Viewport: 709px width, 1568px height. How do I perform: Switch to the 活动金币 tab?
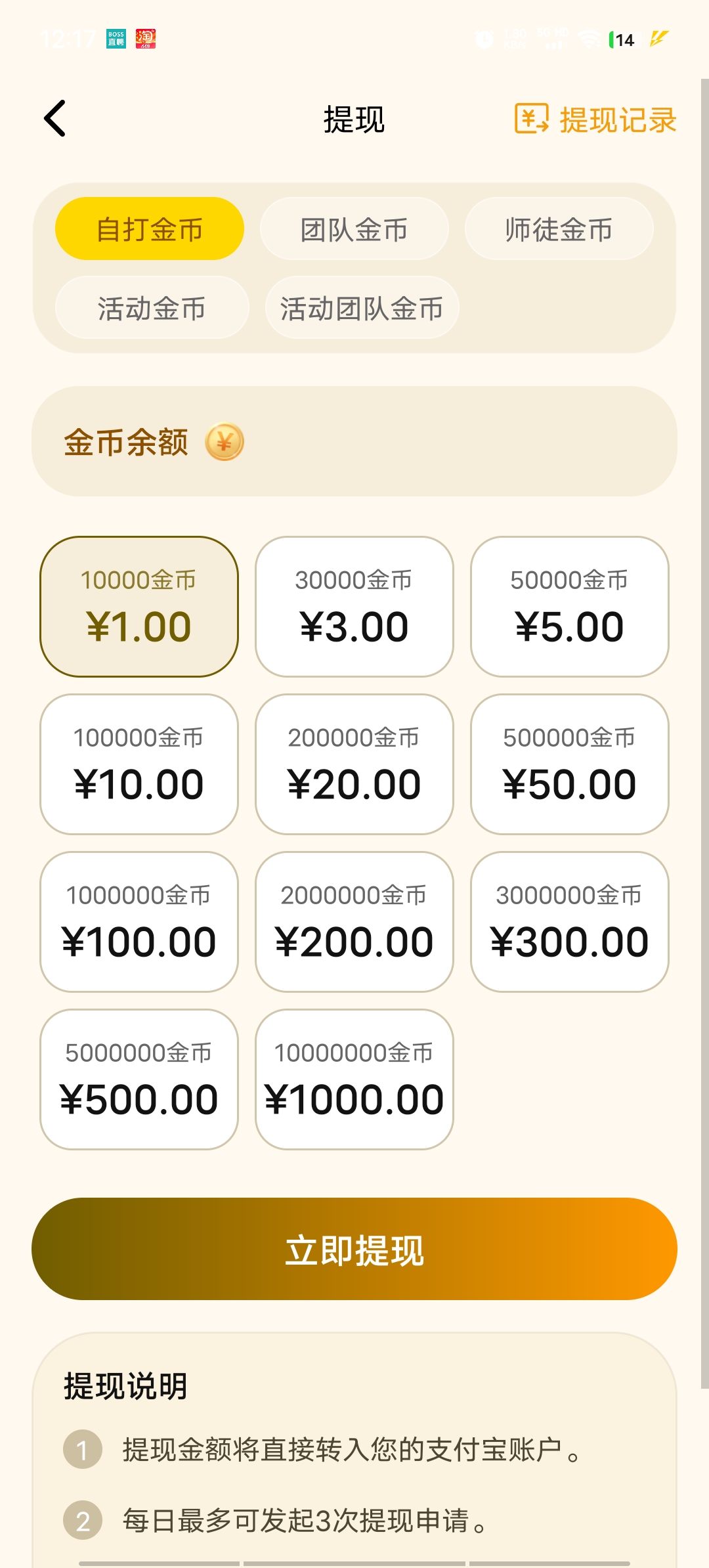(x=152, y=307)
